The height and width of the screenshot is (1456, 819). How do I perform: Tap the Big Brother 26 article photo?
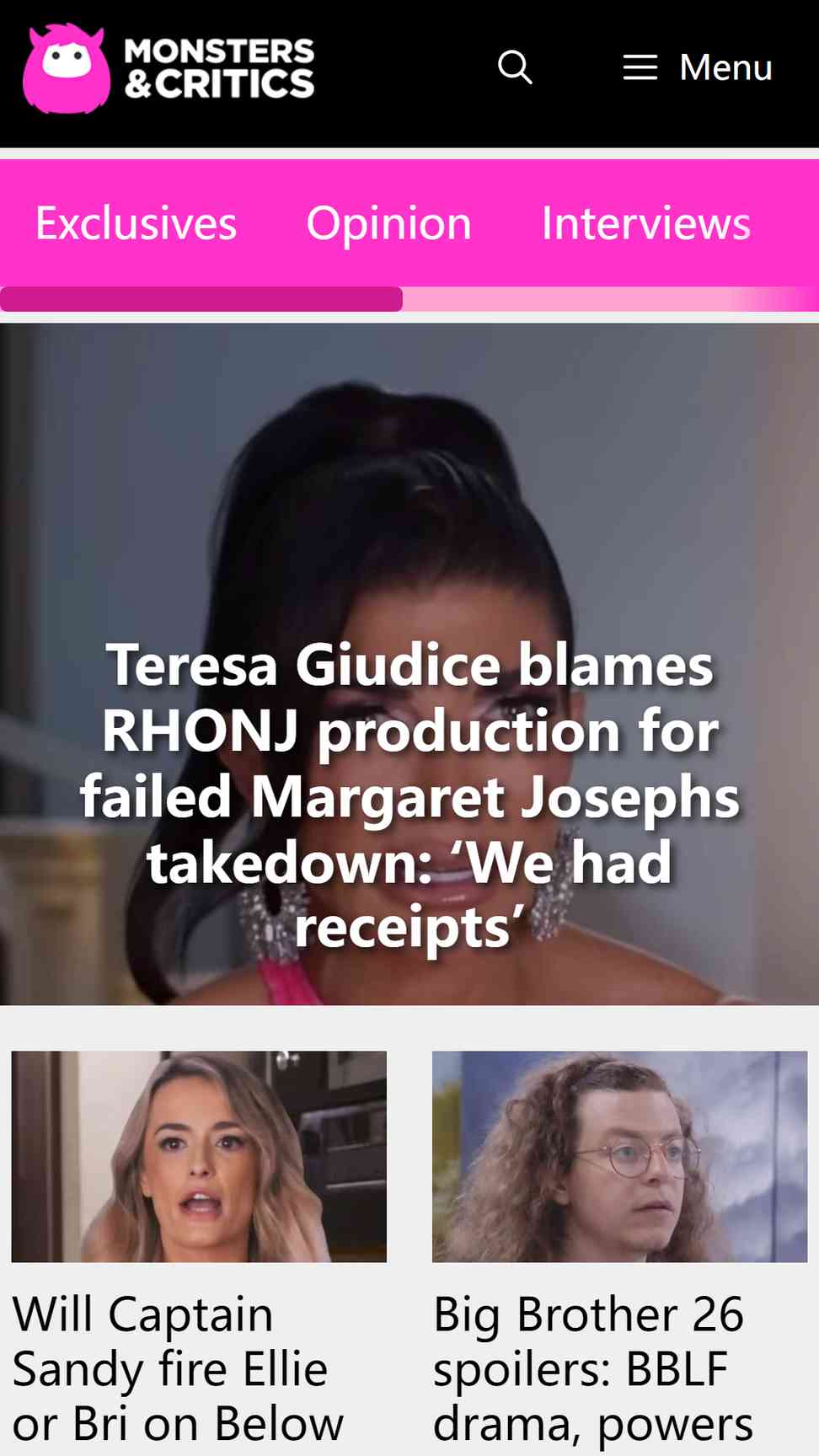pos(619,1156)
